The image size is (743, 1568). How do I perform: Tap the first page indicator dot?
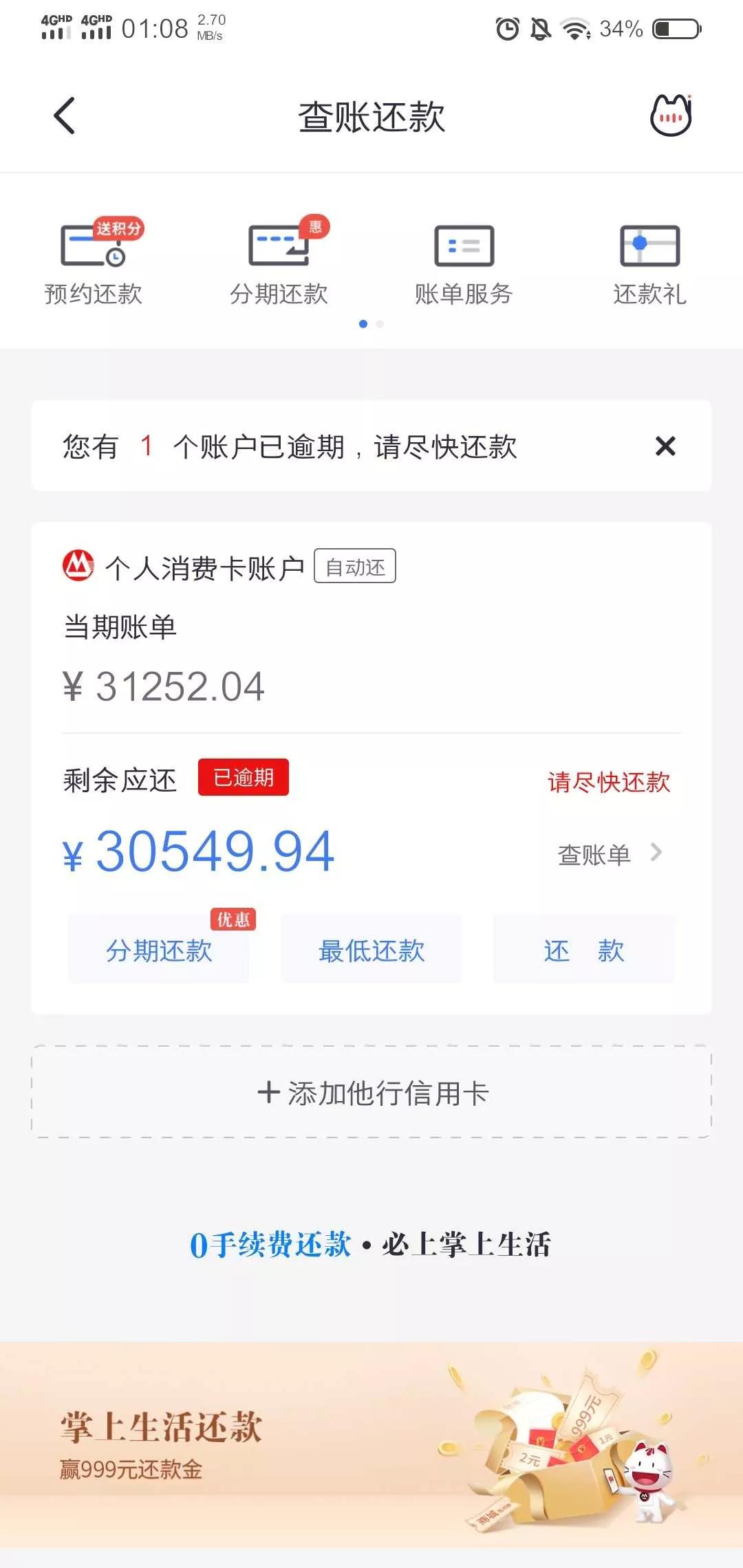[x=363, y=324]
